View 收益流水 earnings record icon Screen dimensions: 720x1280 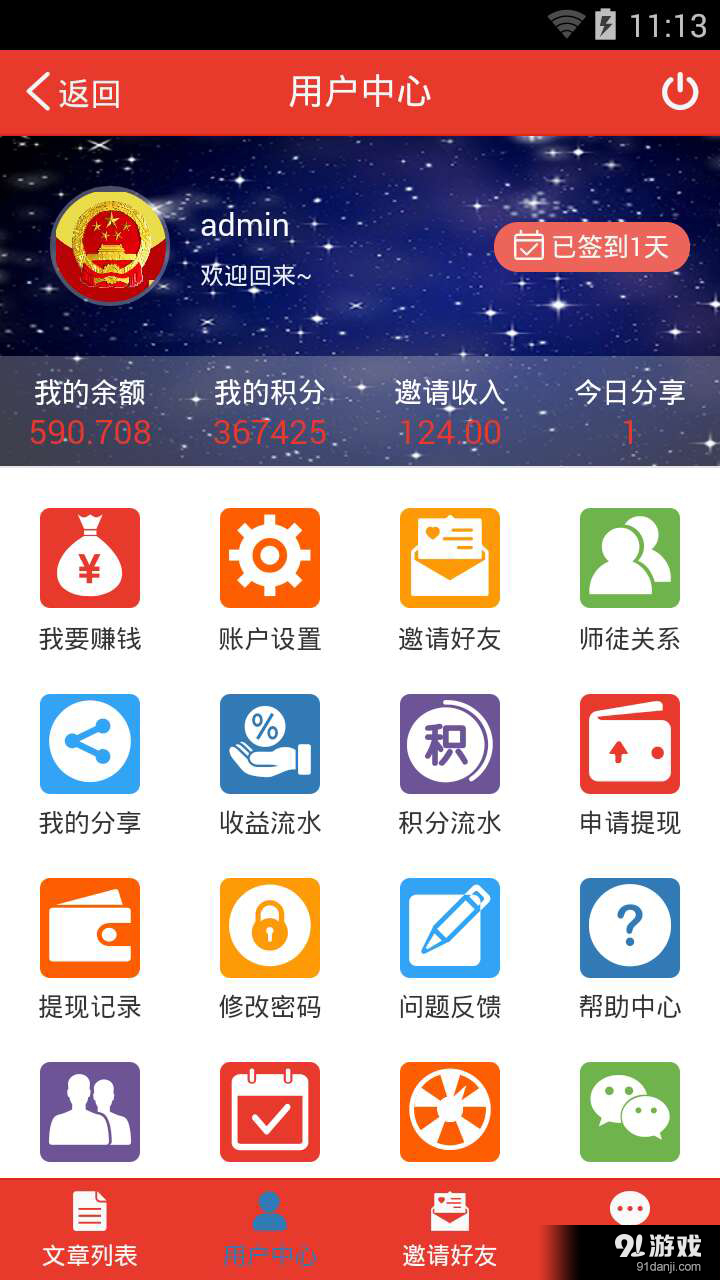[x=270, y=743]
